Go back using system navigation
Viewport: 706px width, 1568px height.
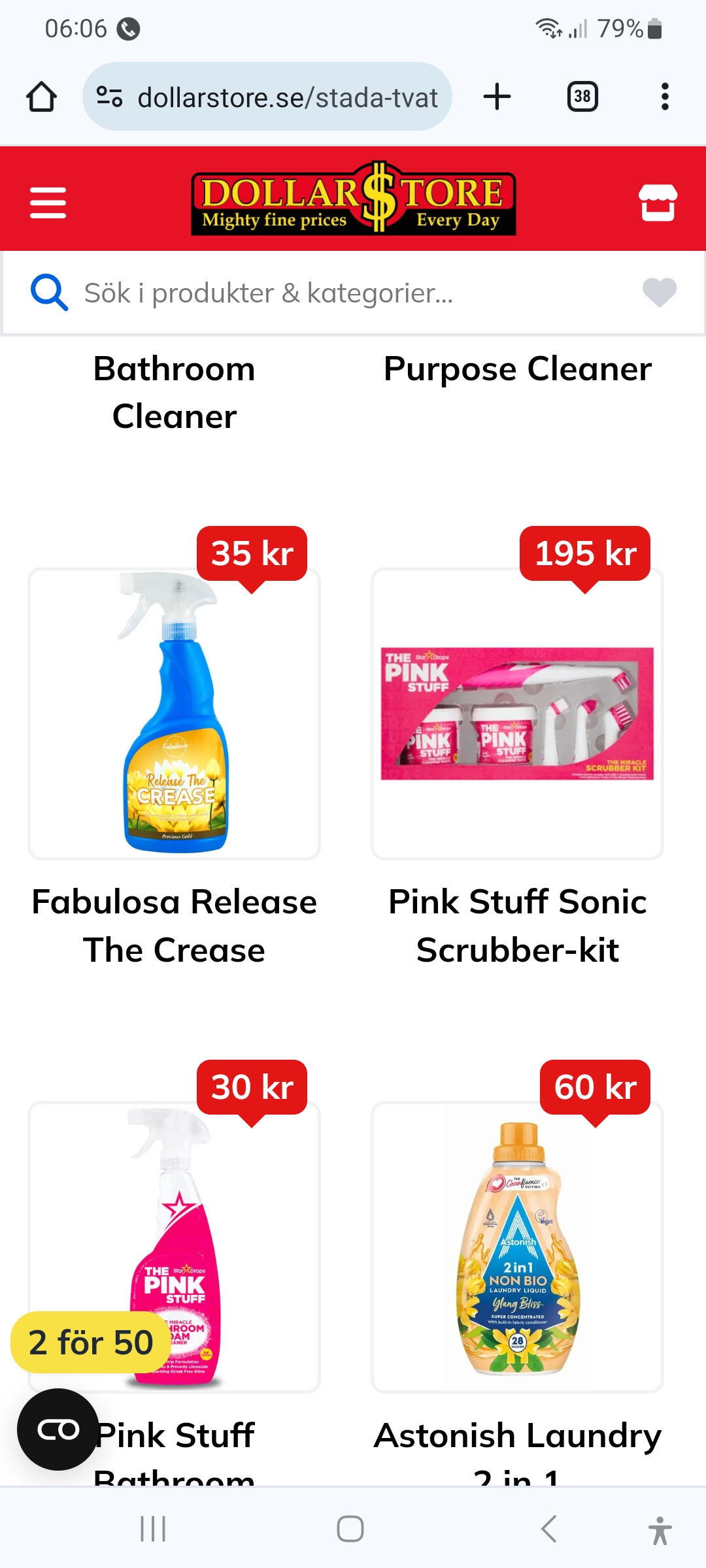click(x=549, y=1529)
